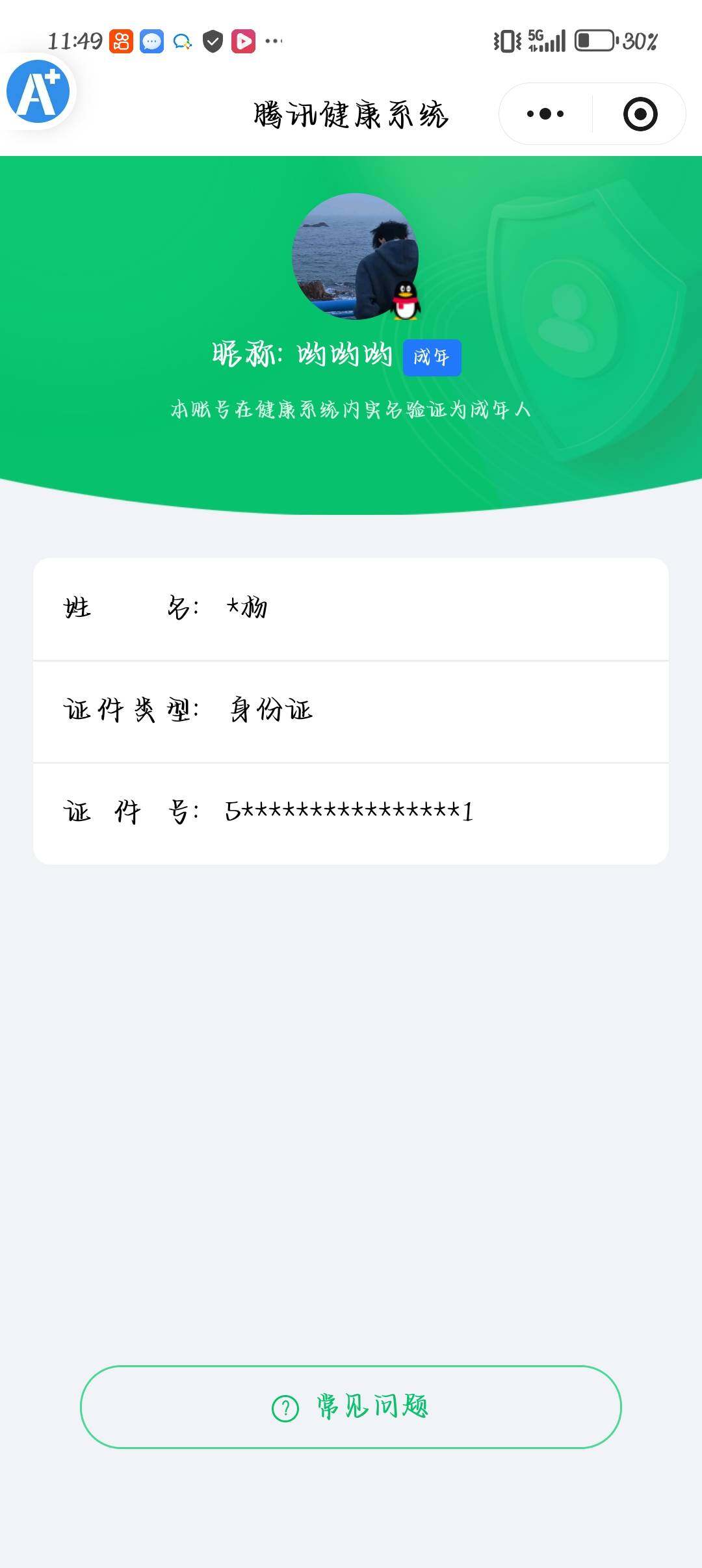Open the mini-program more options menu
This screenshot has height=1568, width=702.
[x=546, y=113]
